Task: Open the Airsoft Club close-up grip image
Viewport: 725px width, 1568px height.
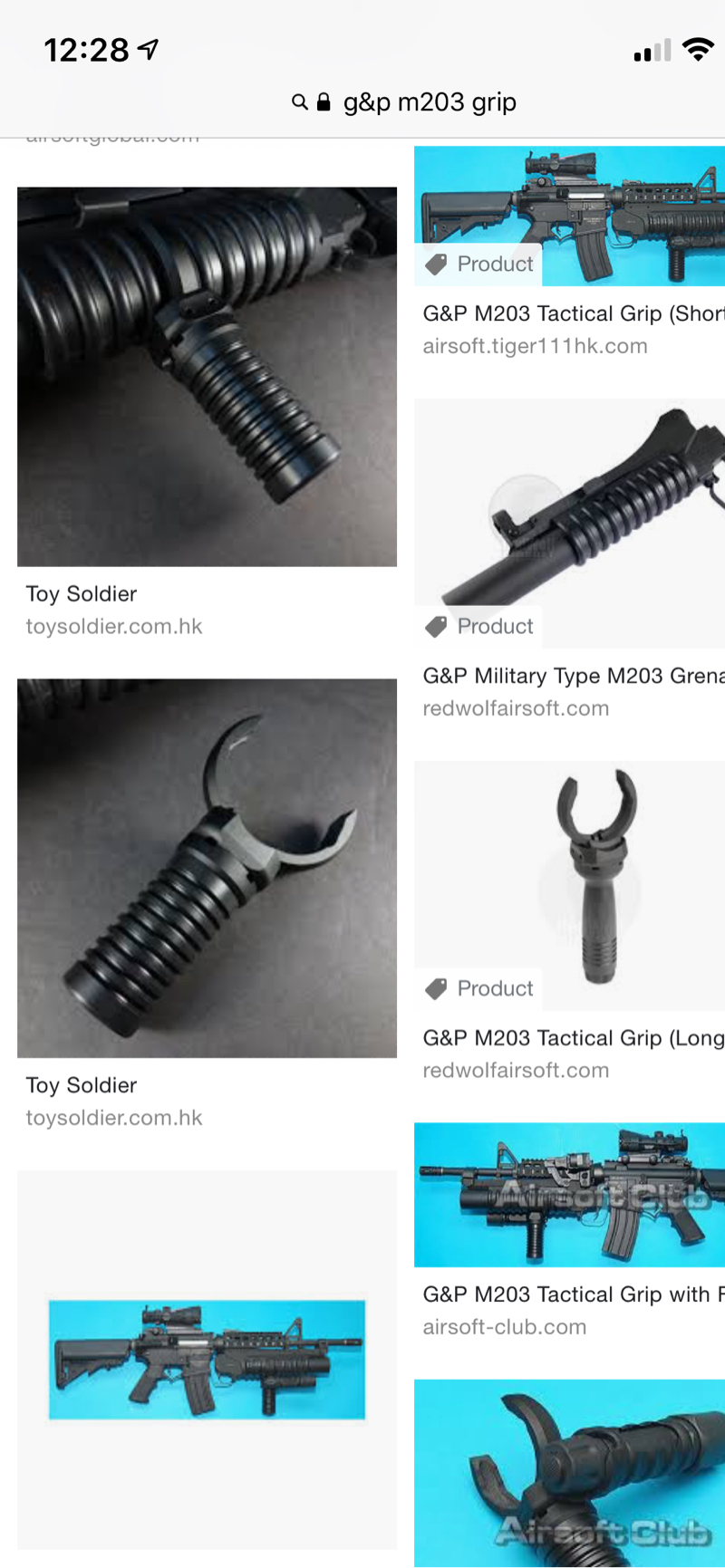Action: (569, 1472)
